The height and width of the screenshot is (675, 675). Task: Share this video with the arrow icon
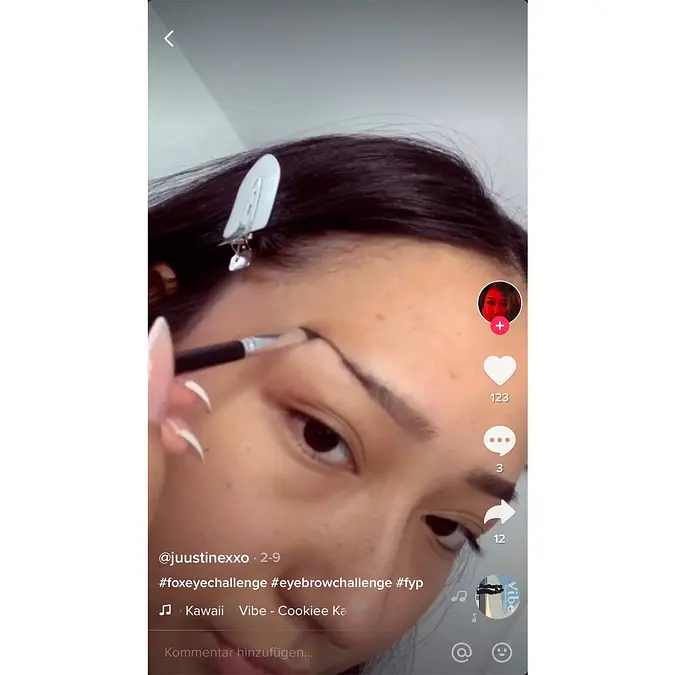coord(499,513)
